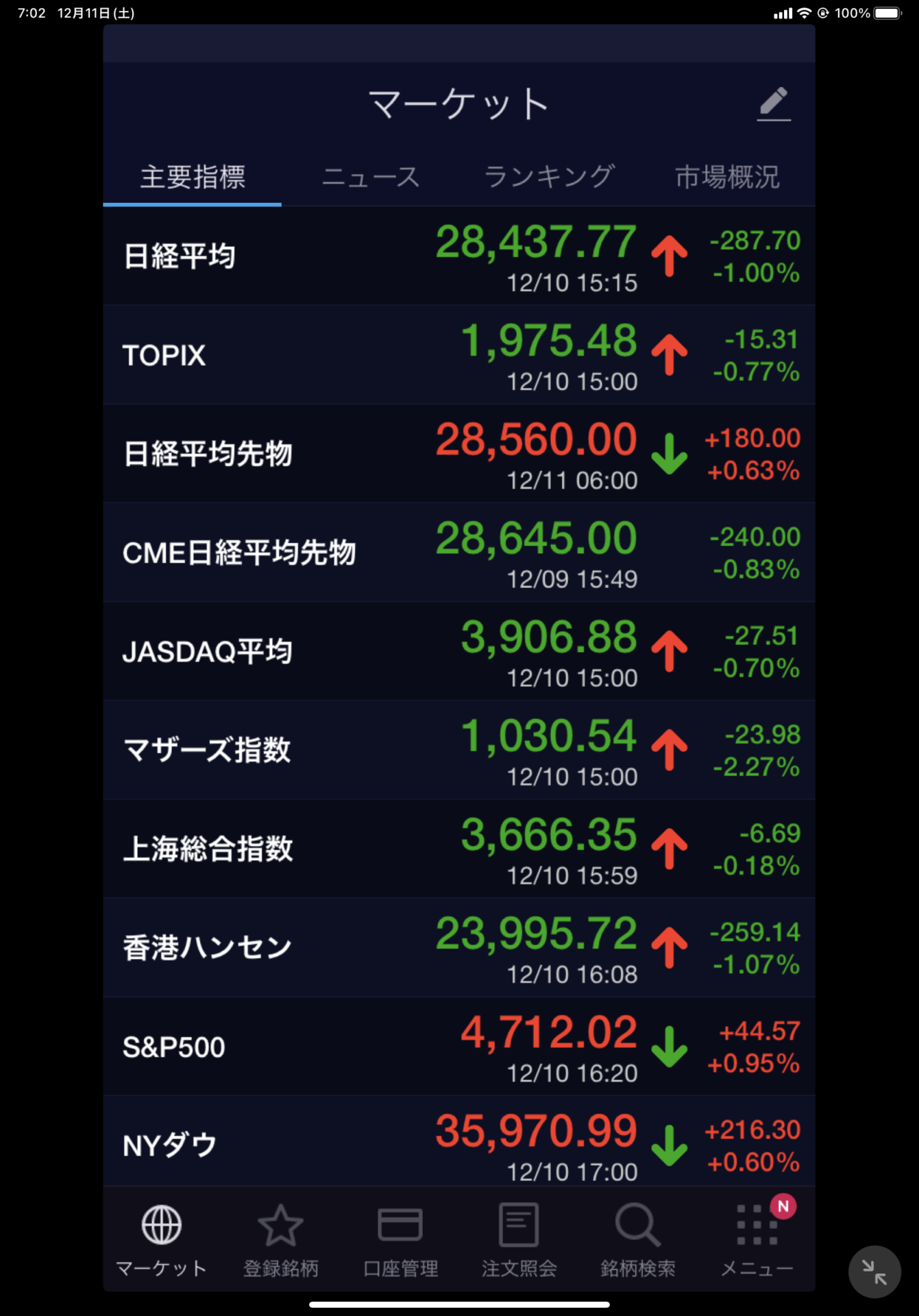Open the TOPIX index row
The width and height of the screenshot is (919, 1316).
[x=458, y=355]
